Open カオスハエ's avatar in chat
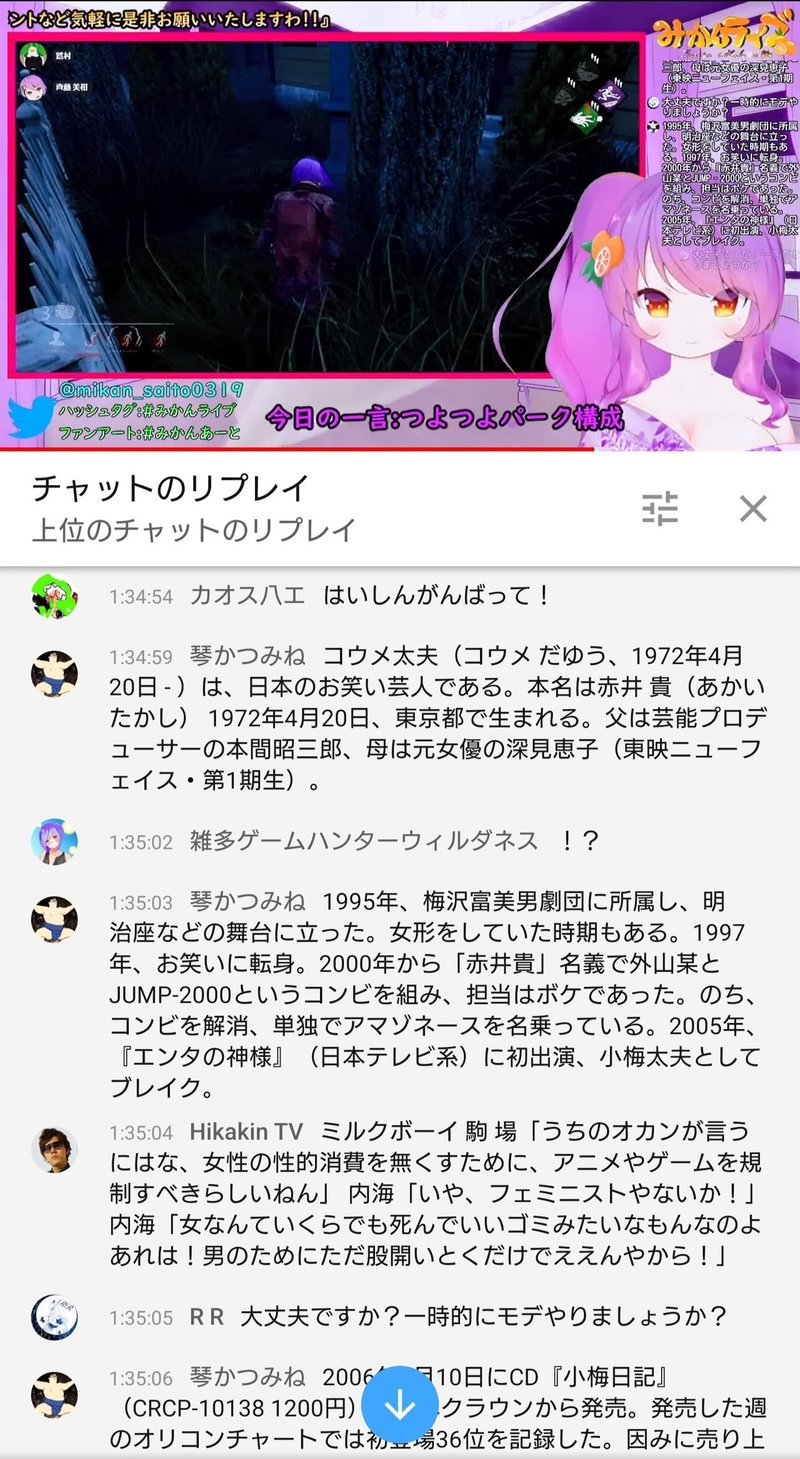 54,596
